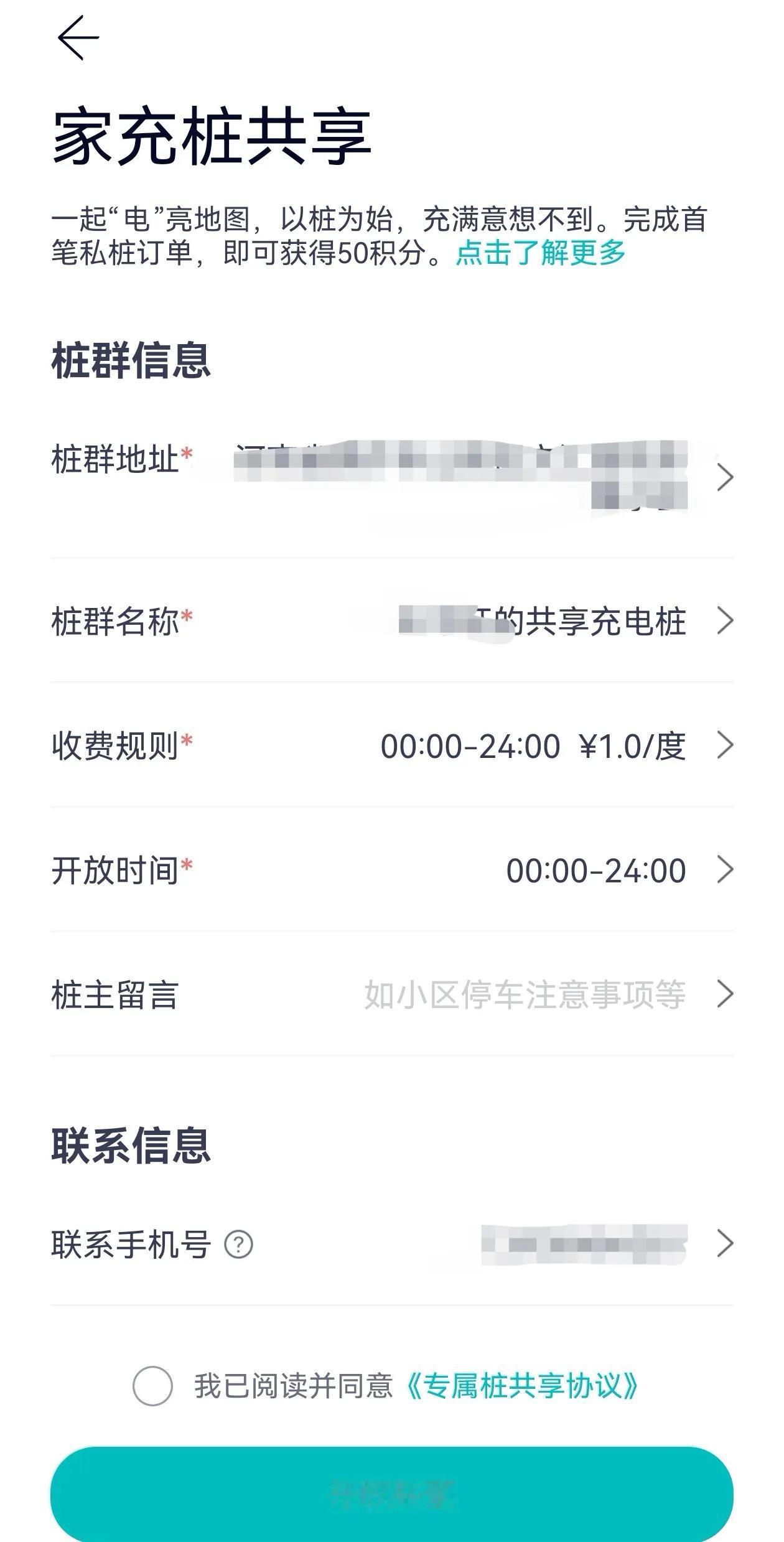Edit the 桩群地址 row
Image resolution: width=784 pixels, height=1542 pixels.
[x=392, y=477]
